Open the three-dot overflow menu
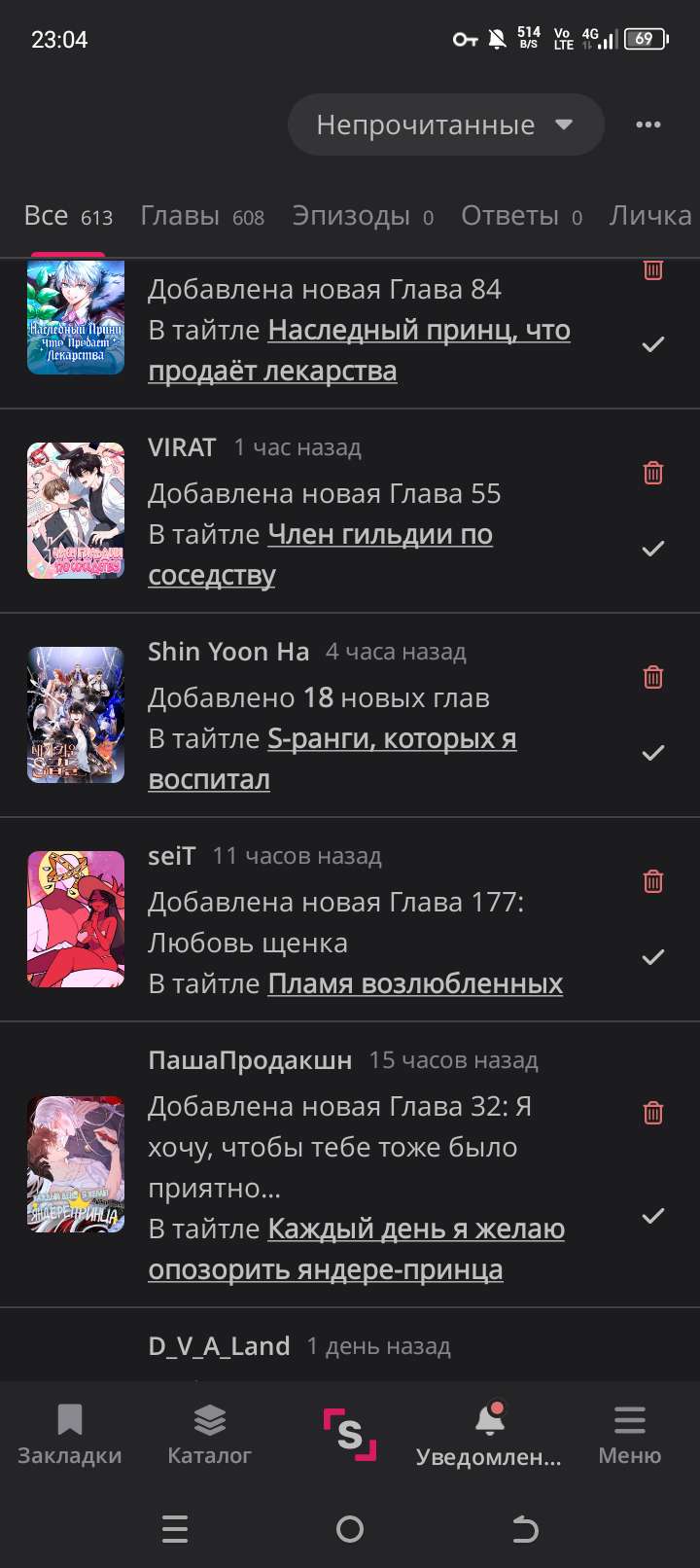Screen dimensions: 700x1568 pos(647,125)
